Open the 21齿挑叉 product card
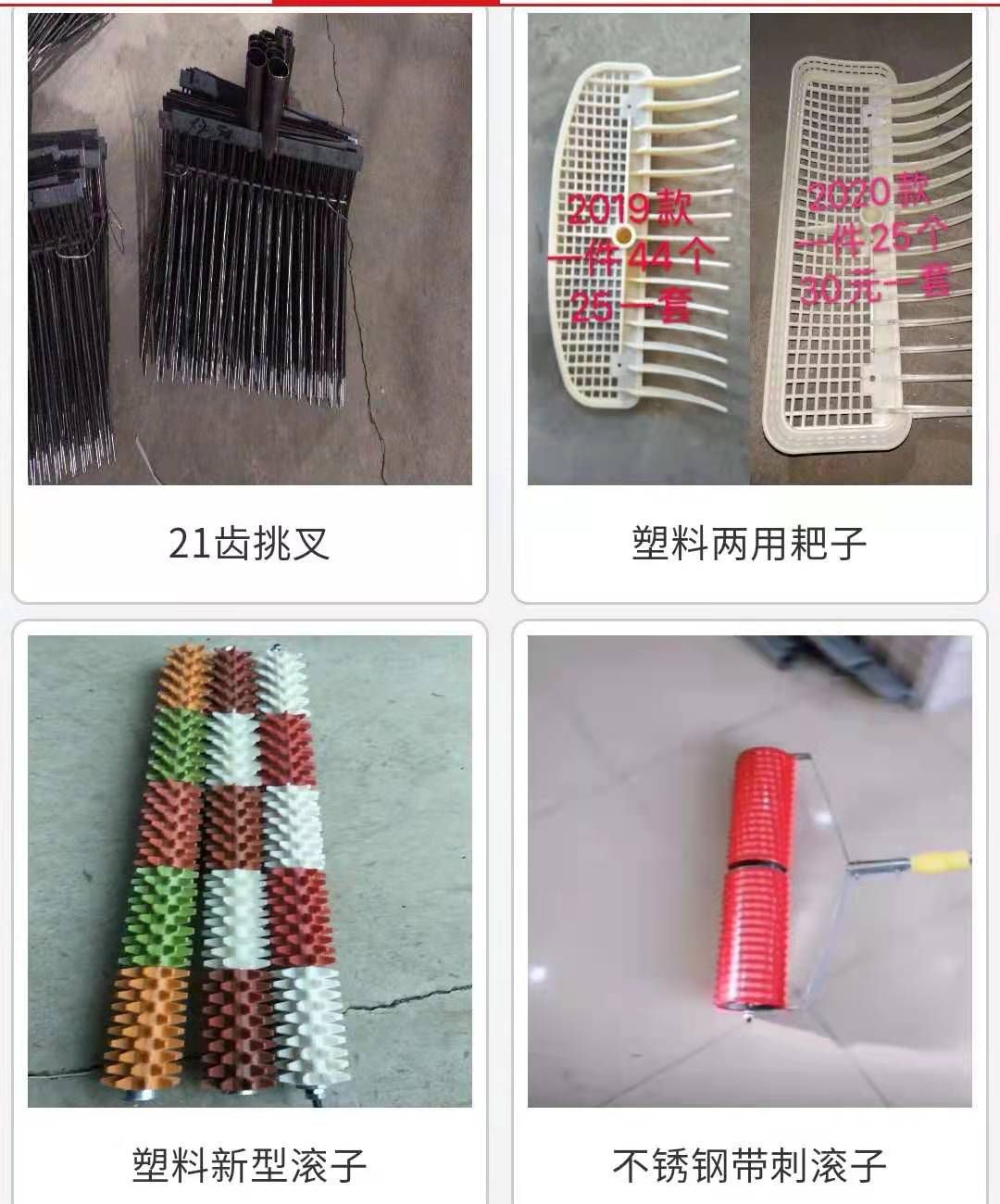Viewport: 1000px width, 1204px height. click(x=249, y=306)
